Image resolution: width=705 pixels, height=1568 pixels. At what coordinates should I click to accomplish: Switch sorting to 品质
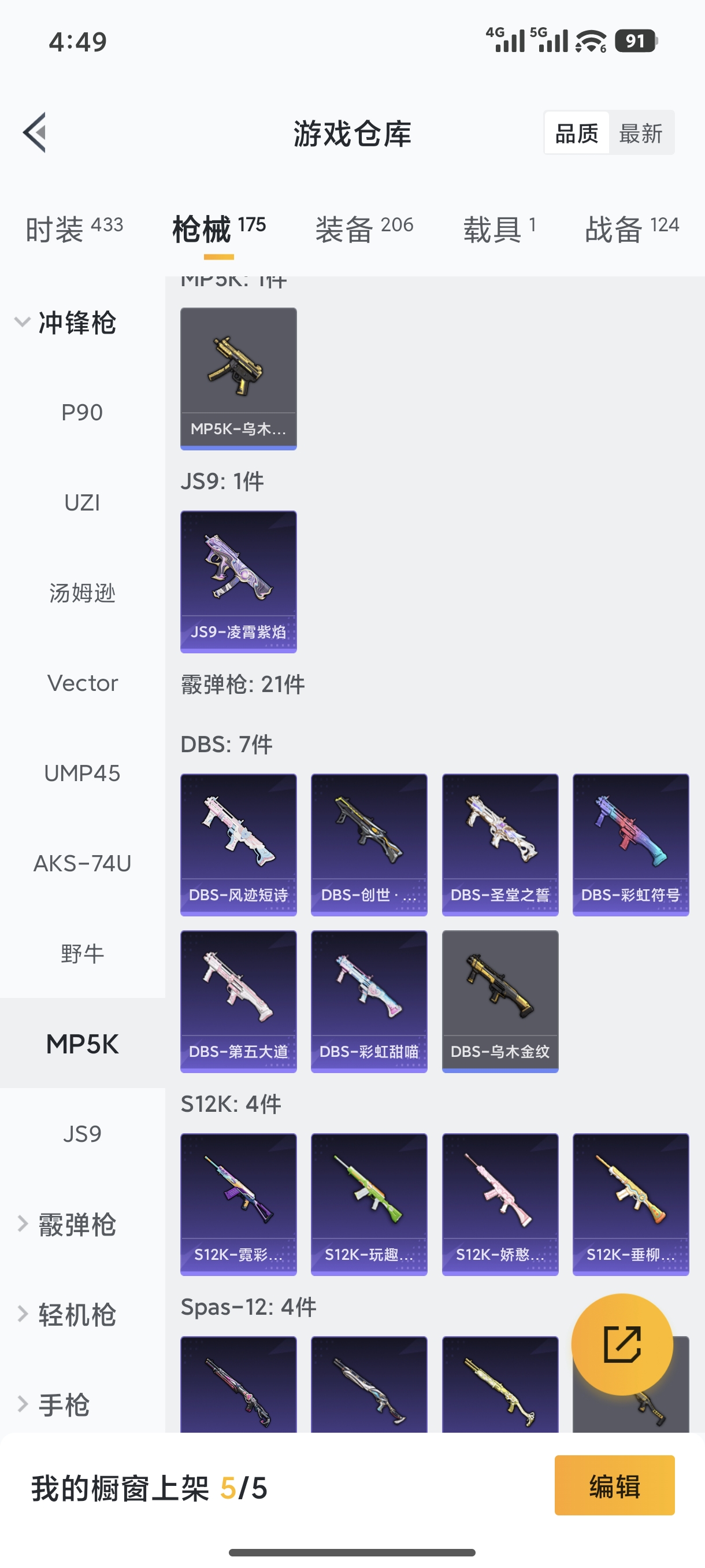[x=577, y=134]
